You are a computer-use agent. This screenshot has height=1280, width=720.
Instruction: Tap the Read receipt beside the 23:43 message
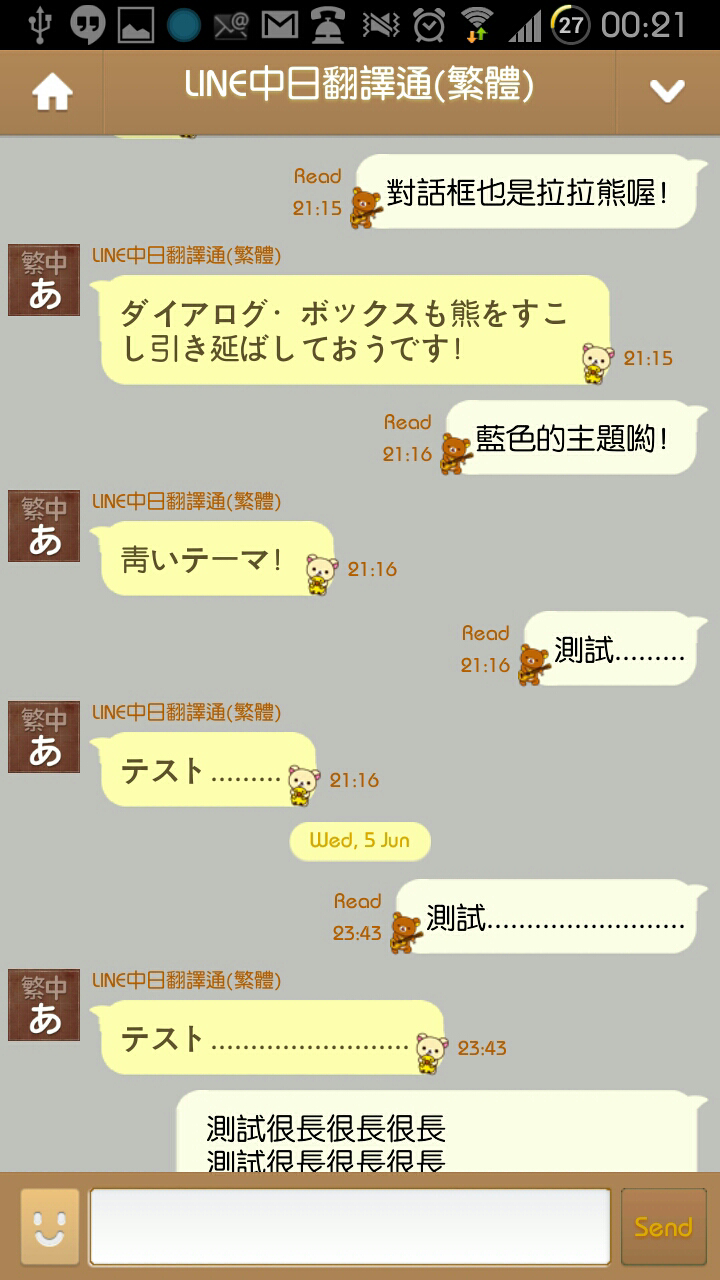[359, 899]
